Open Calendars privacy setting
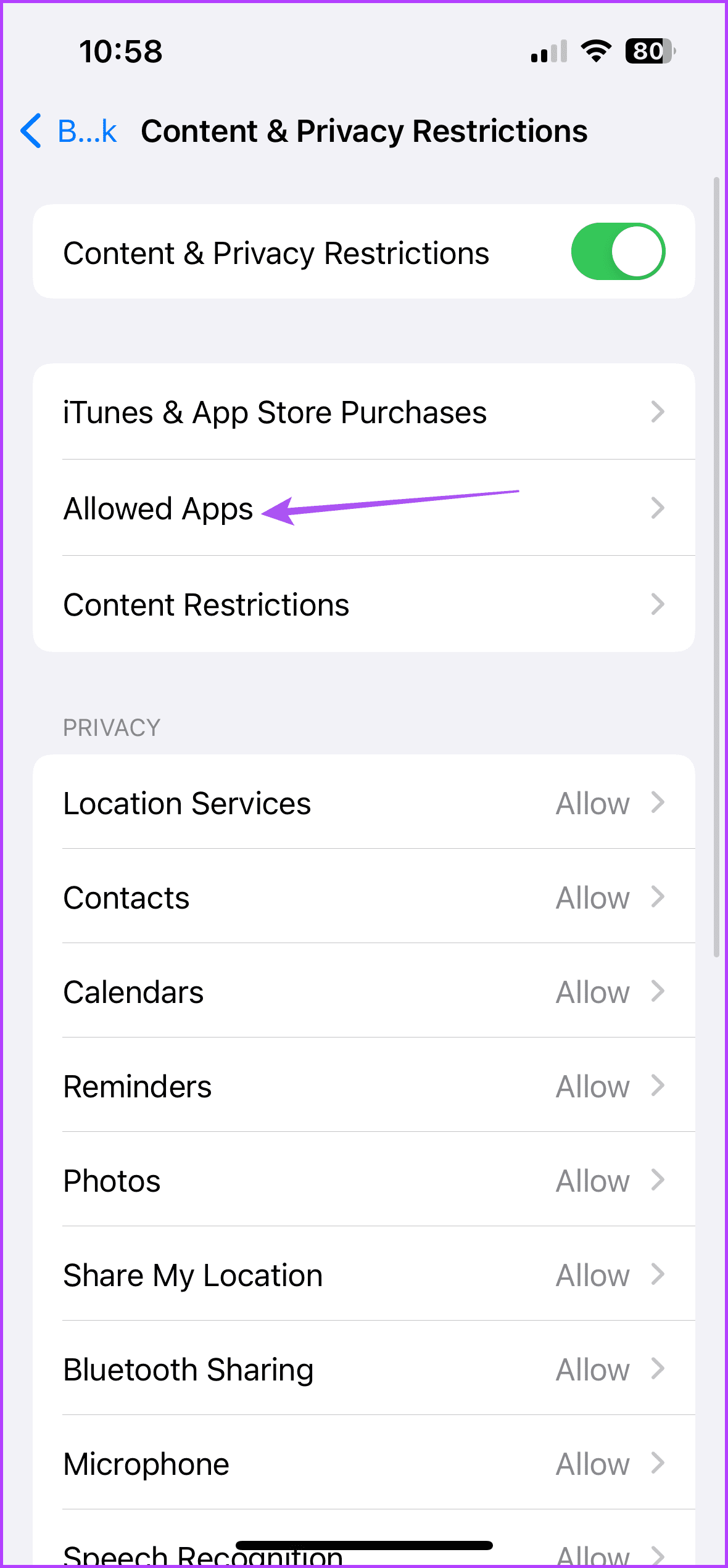Viewport: 728px width, 1568px height. [x=363, y=992]
